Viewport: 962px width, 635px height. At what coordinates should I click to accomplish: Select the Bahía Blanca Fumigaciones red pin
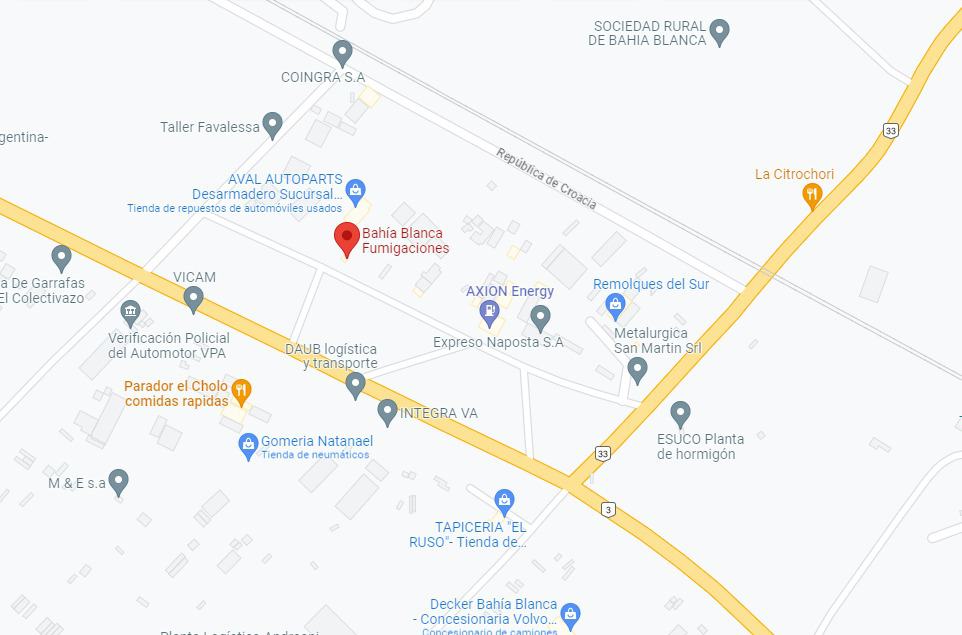(x=346, y=238)
